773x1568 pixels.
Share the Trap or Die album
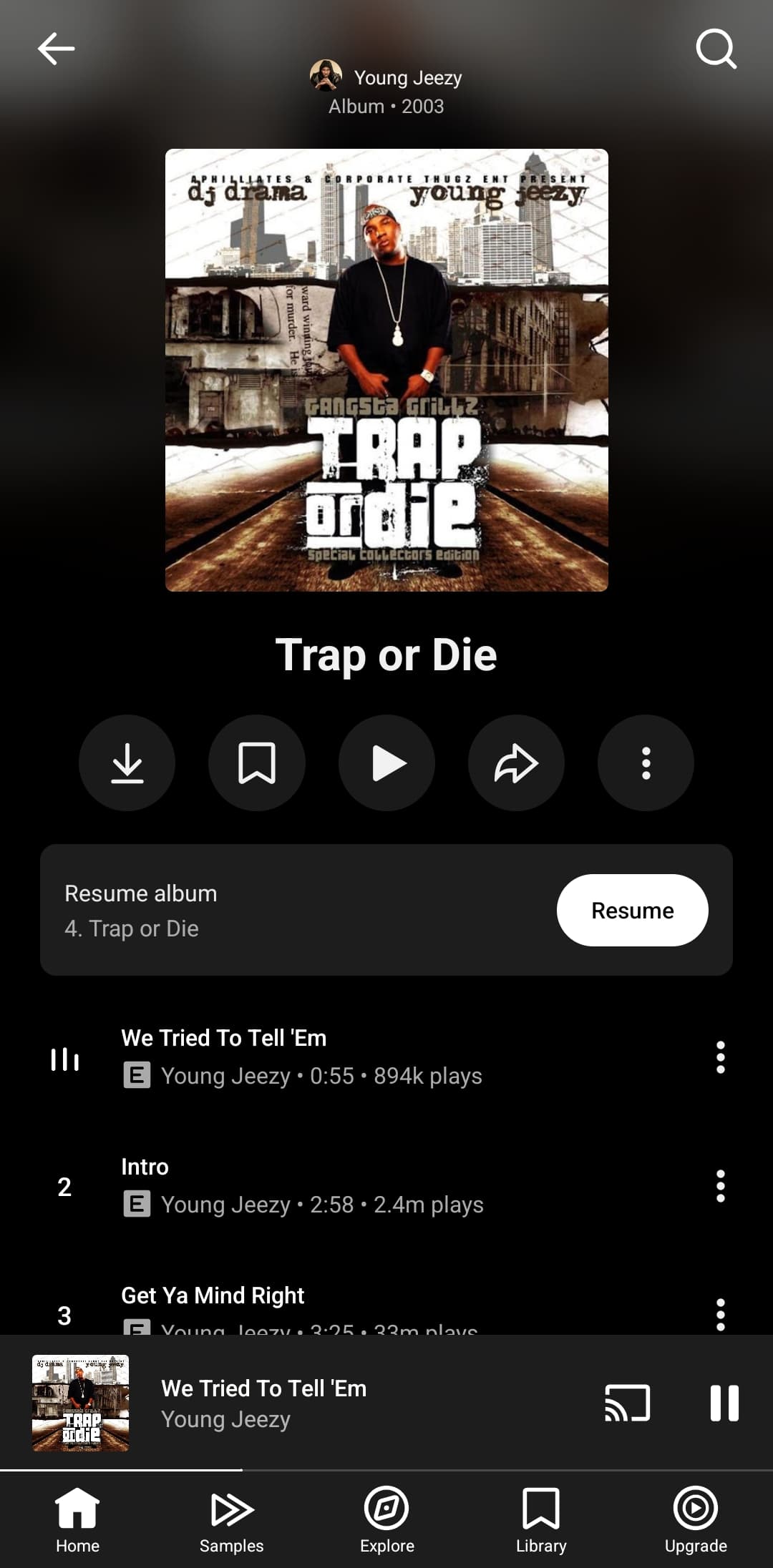[516, 763]
